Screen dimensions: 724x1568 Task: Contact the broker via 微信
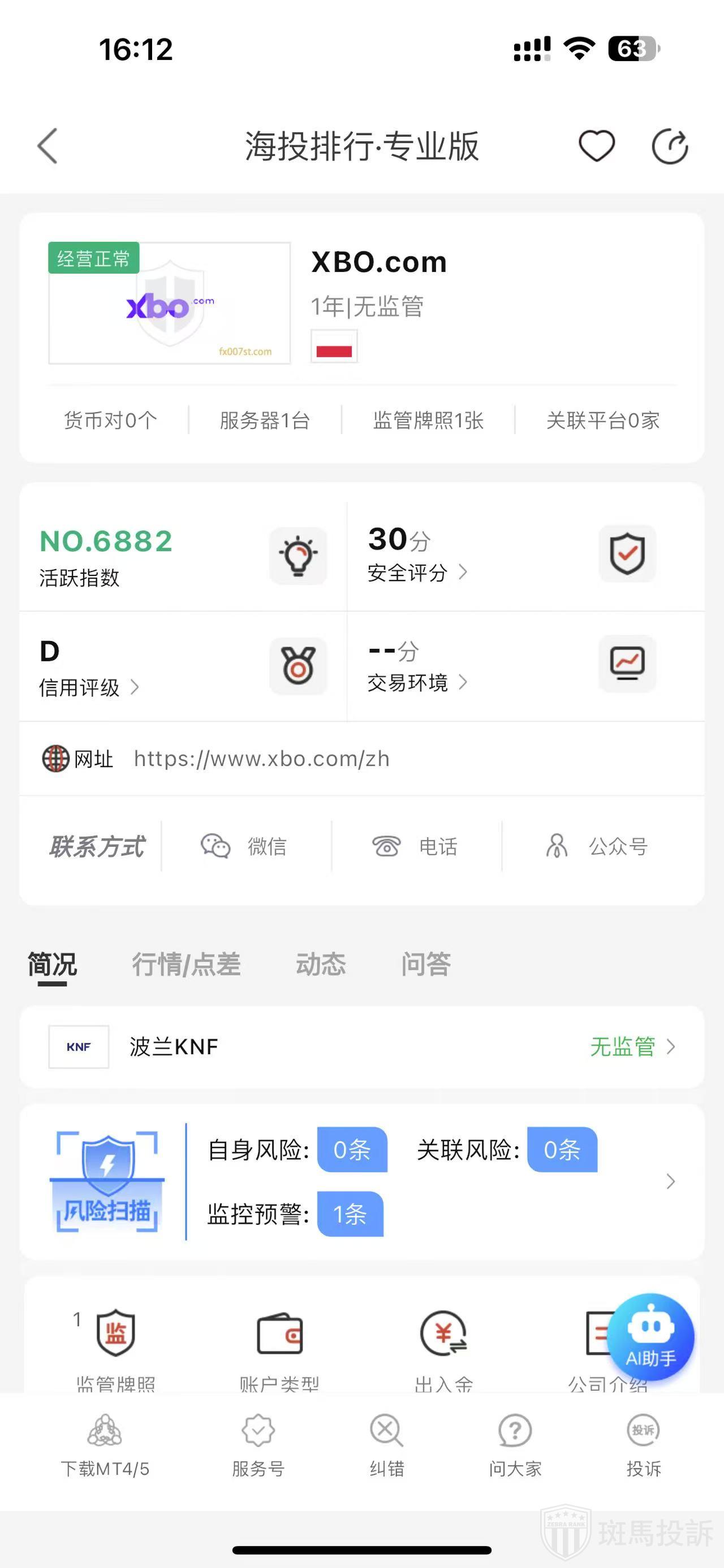[245, 846]
